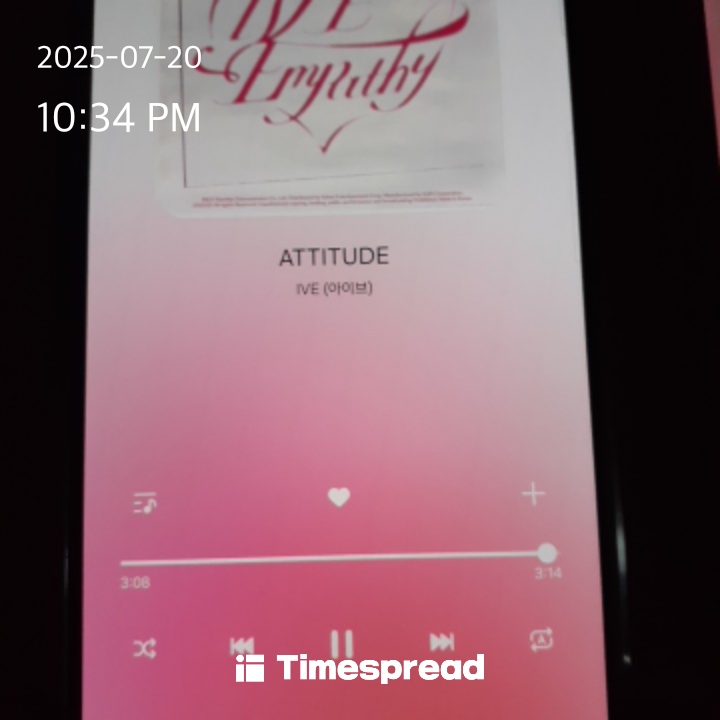Image resolution: width=720 pixels, height=720 pixels.
Task: Go back to the previous track
Action: click(242, 646)
